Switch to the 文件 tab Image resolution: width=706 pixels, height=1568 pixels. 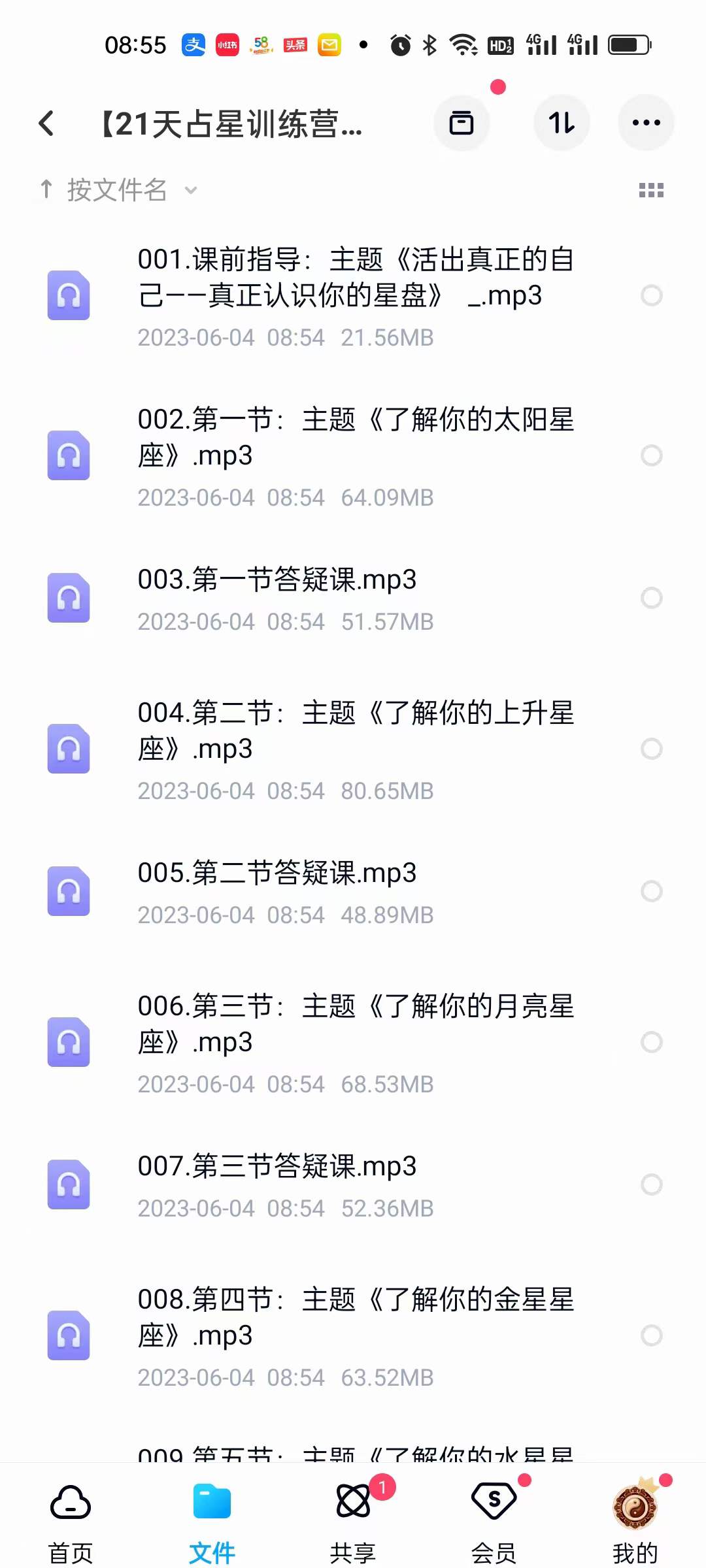coord(211,1503)
